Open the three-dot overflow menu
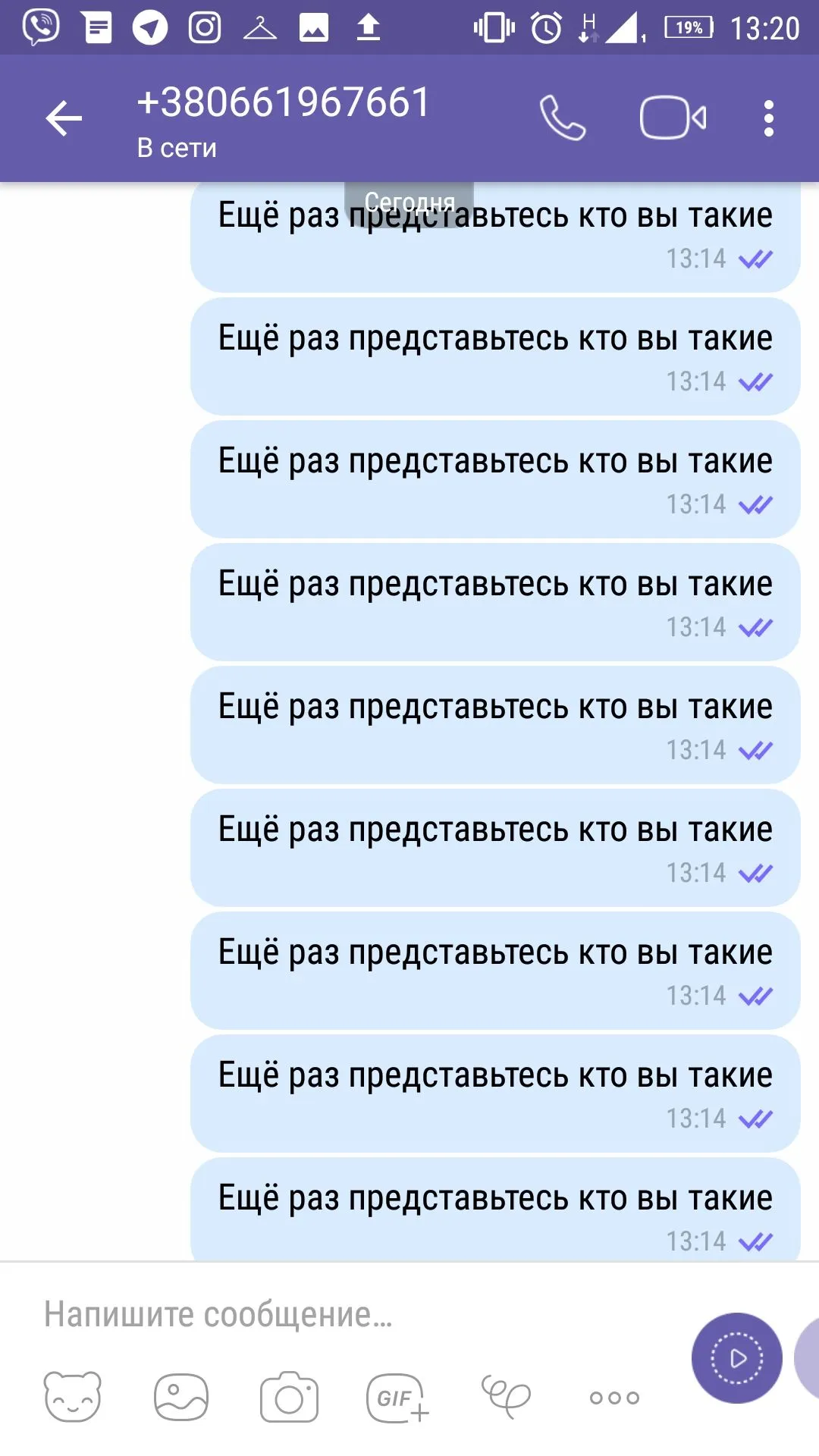The width and height of the screenshot is (819, 1456). coord(768,119)
